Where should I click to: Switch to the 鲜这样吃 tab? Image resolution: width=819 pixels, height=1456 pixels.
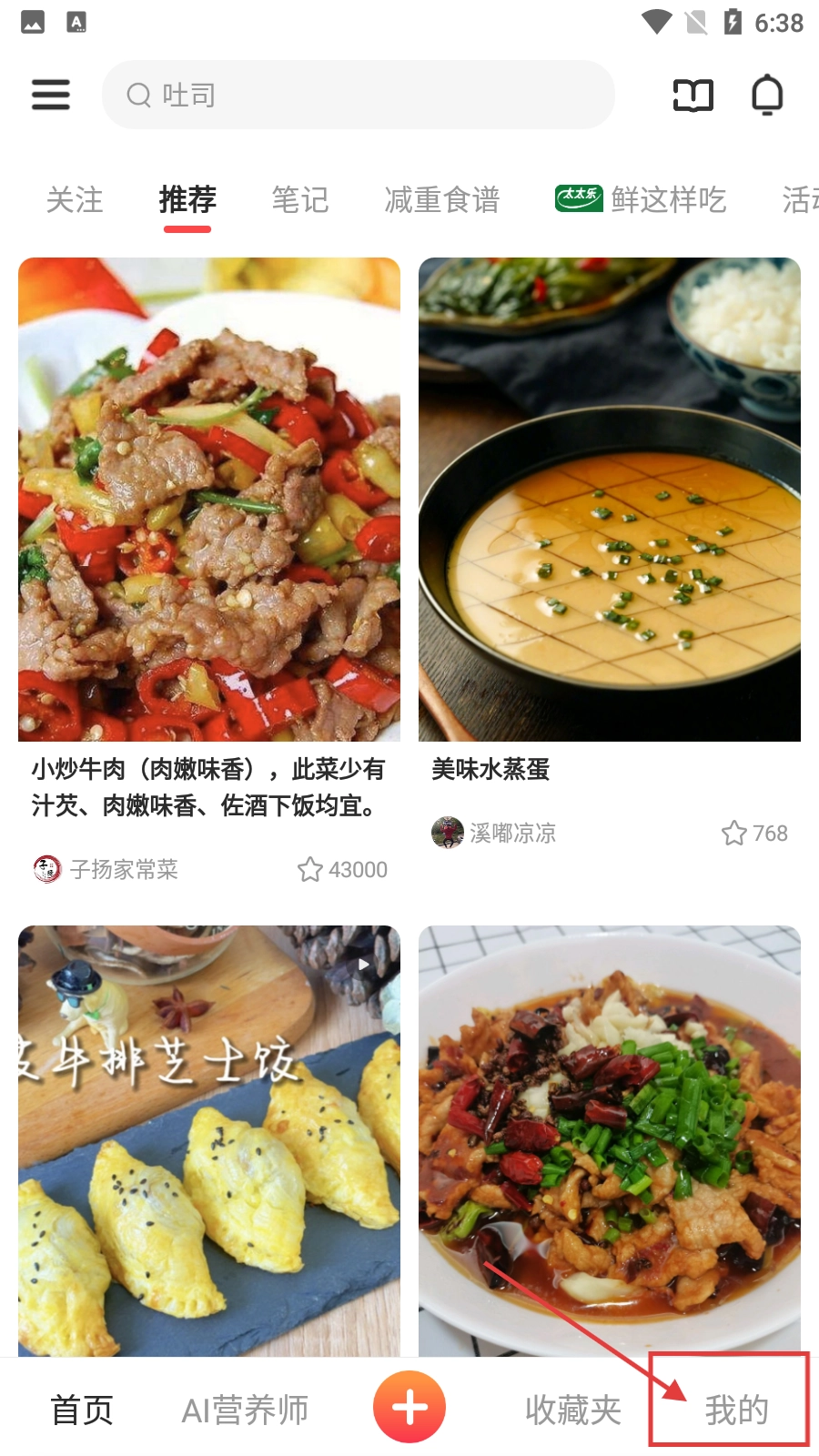[x=642, y=199]
